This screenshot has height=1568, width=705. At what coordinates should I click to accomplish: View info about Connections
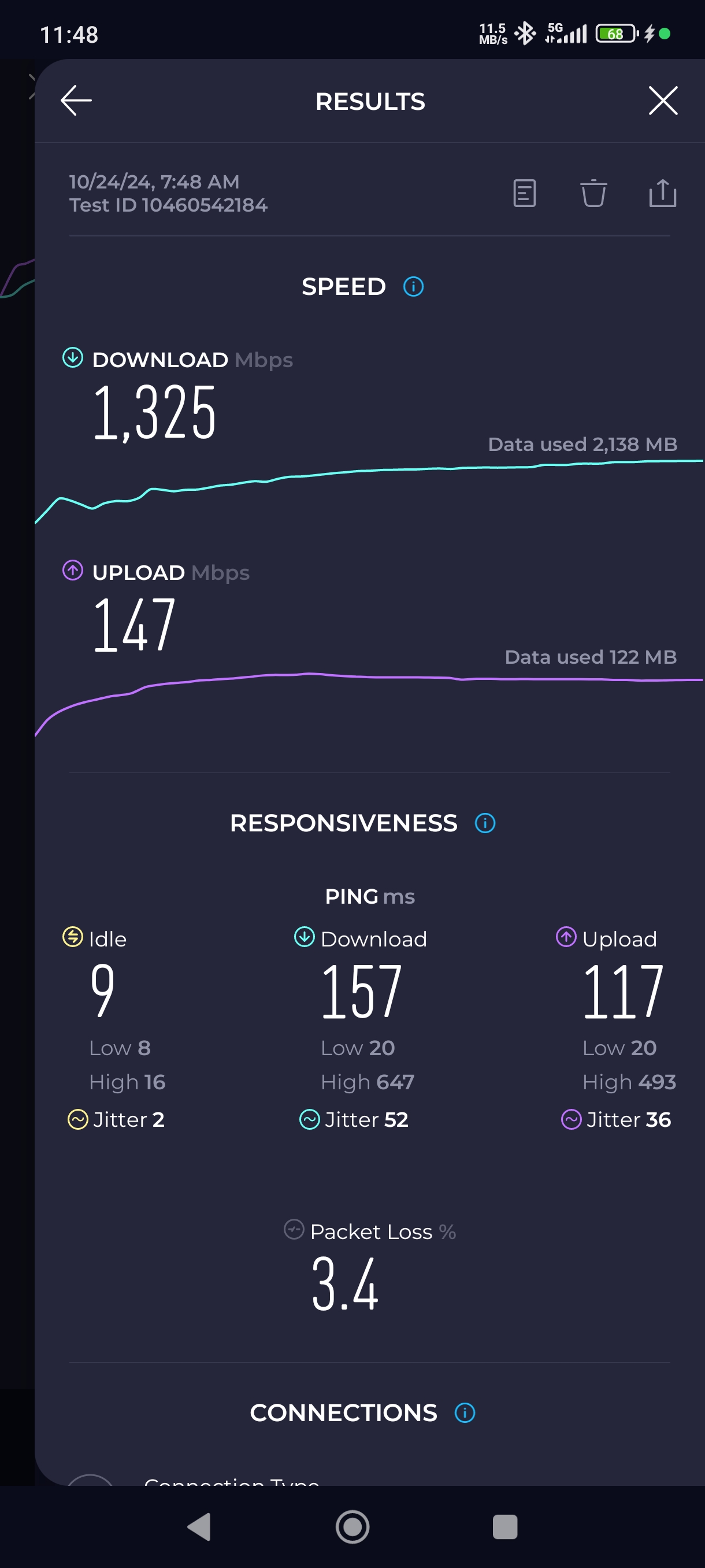click(x=465, y=1413)
